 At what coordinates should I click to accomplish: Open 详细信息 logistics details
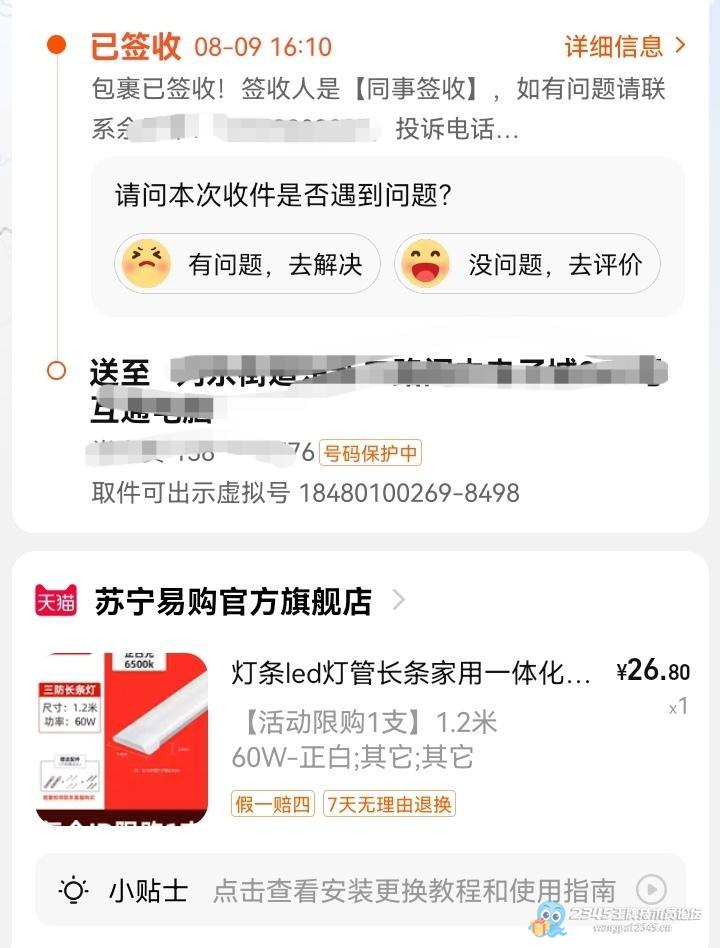pyautogui.click(x=625, y=46)
